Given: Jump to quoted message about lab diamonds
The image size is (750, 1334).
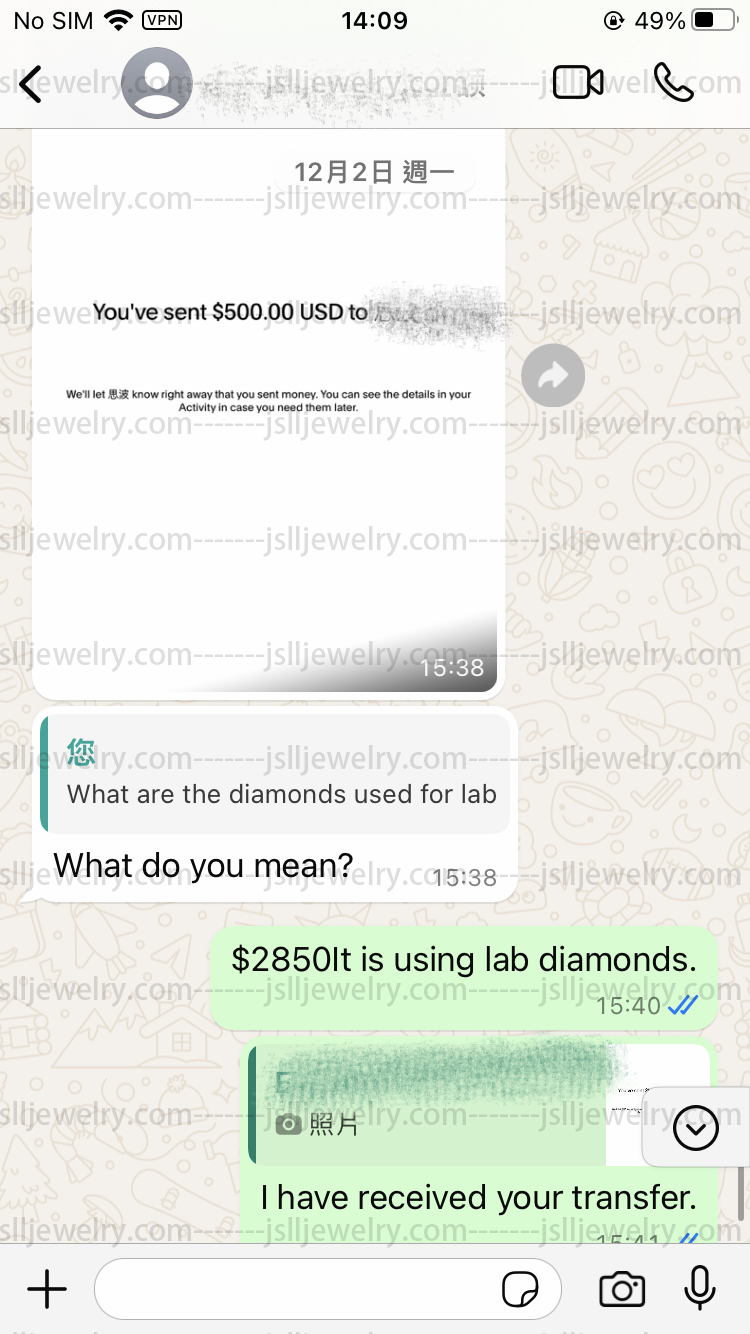Looking at the screenshot, I should pos(277,773).
